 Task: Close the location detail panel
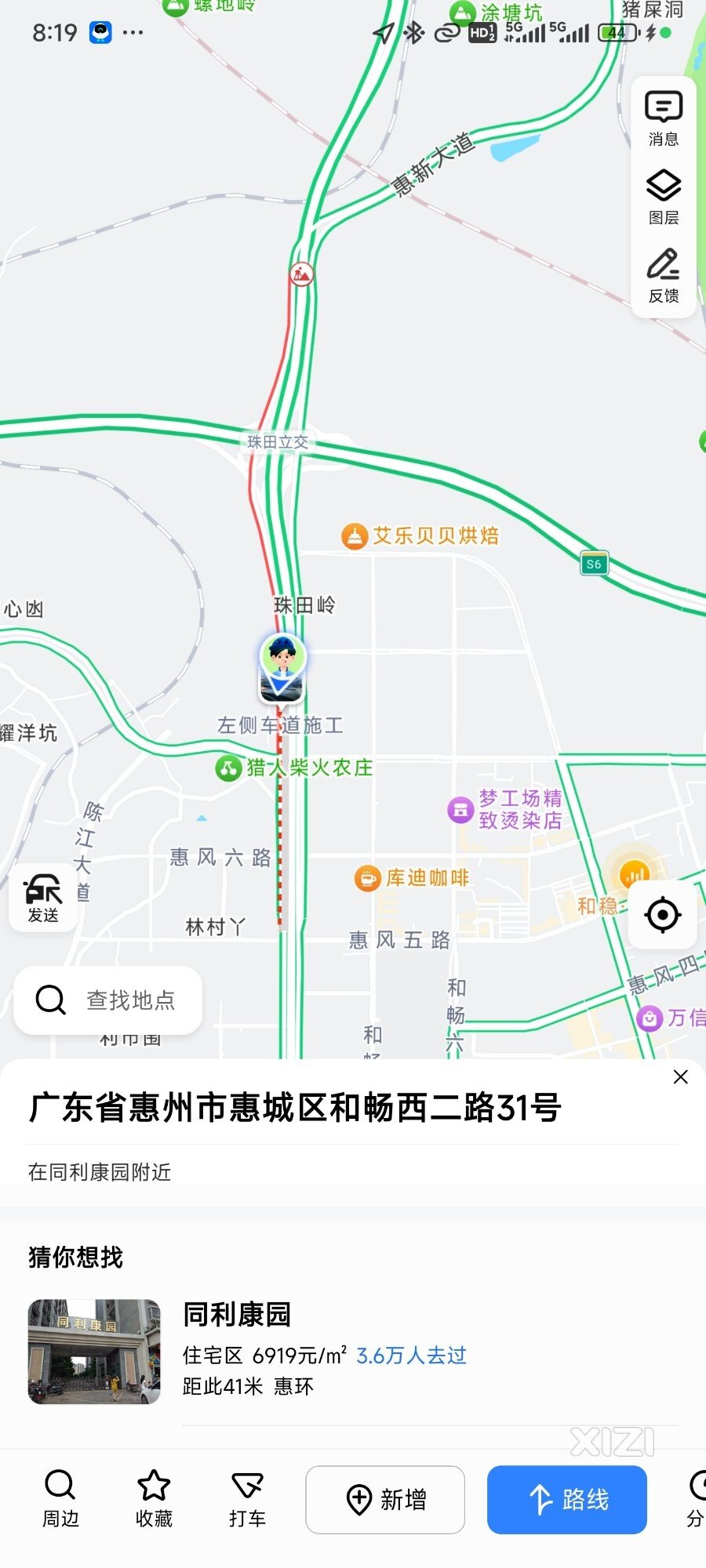click(x=680, y=1077)
